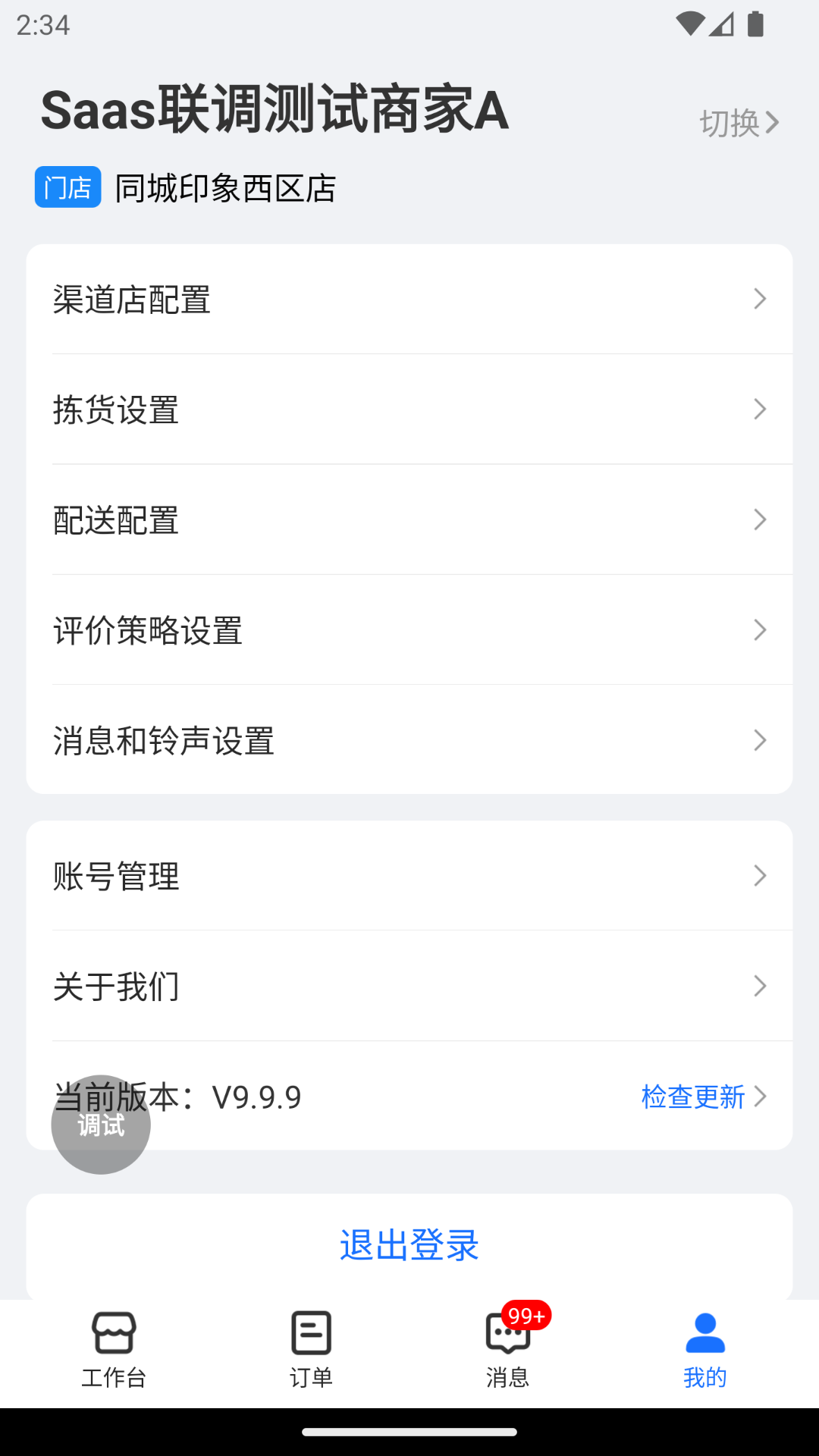The height and width of the screenshot is (1456, 819).
Task: Open 配送配置 delivery configuration
Action: (x=409, y=519)
